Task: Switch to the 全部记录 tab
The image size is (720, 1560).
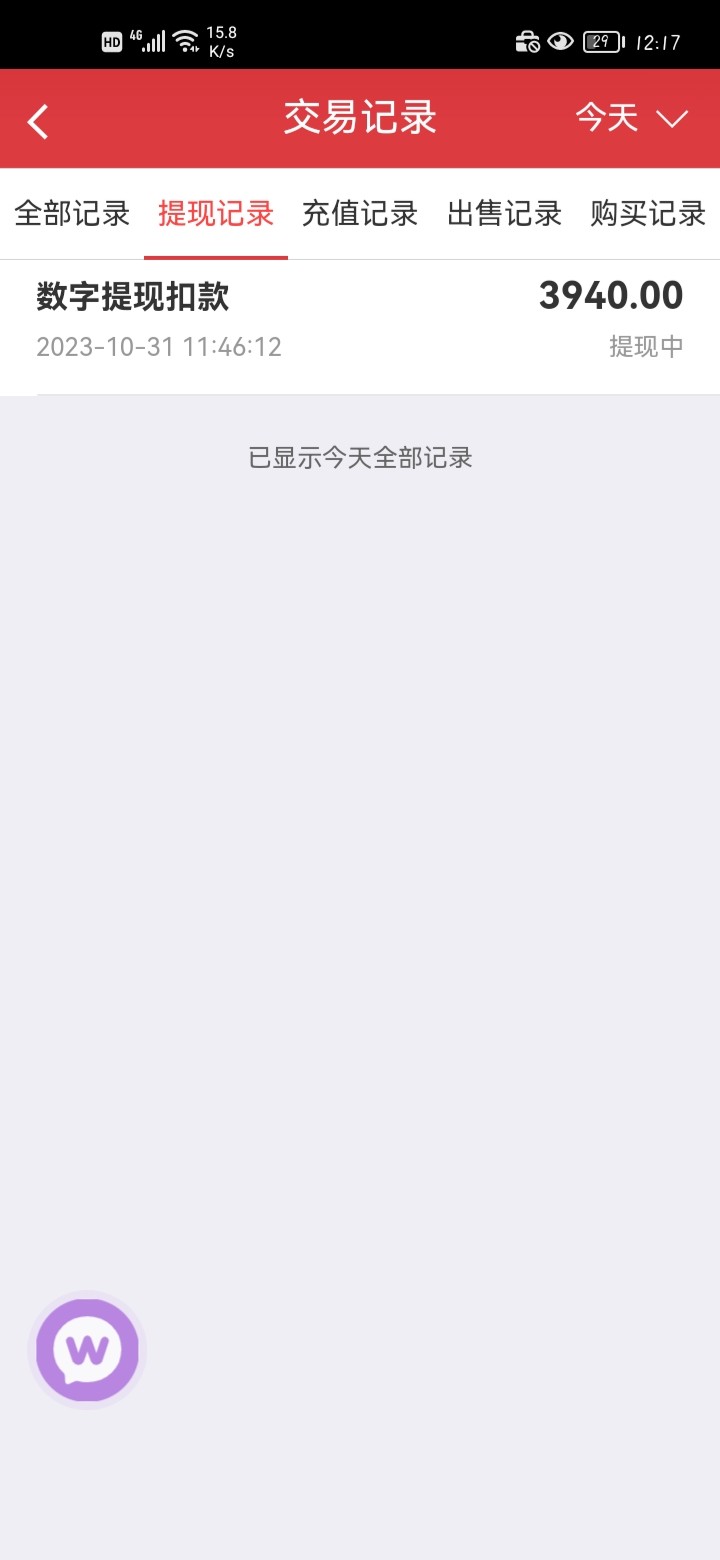Action: 72,214
